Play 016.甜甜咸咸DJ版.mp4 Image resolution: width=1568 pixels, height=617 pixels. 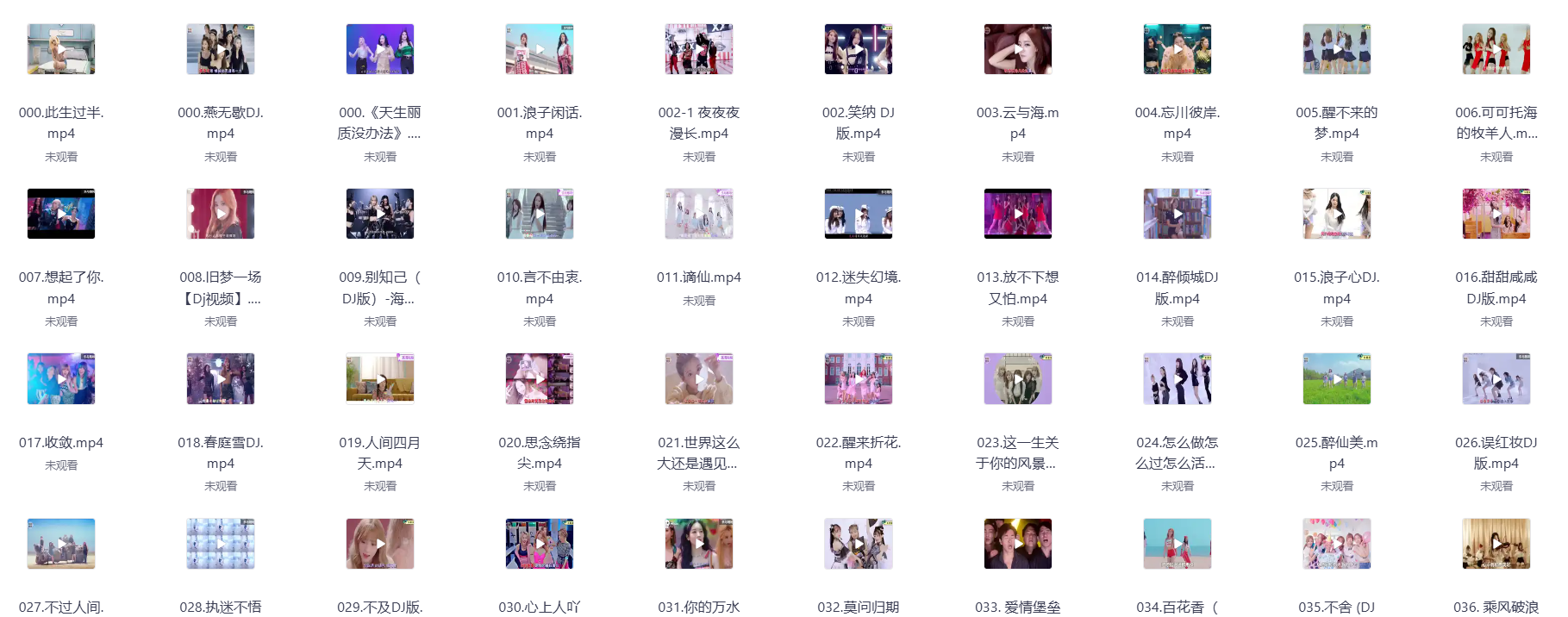(x=1496, y=214)
